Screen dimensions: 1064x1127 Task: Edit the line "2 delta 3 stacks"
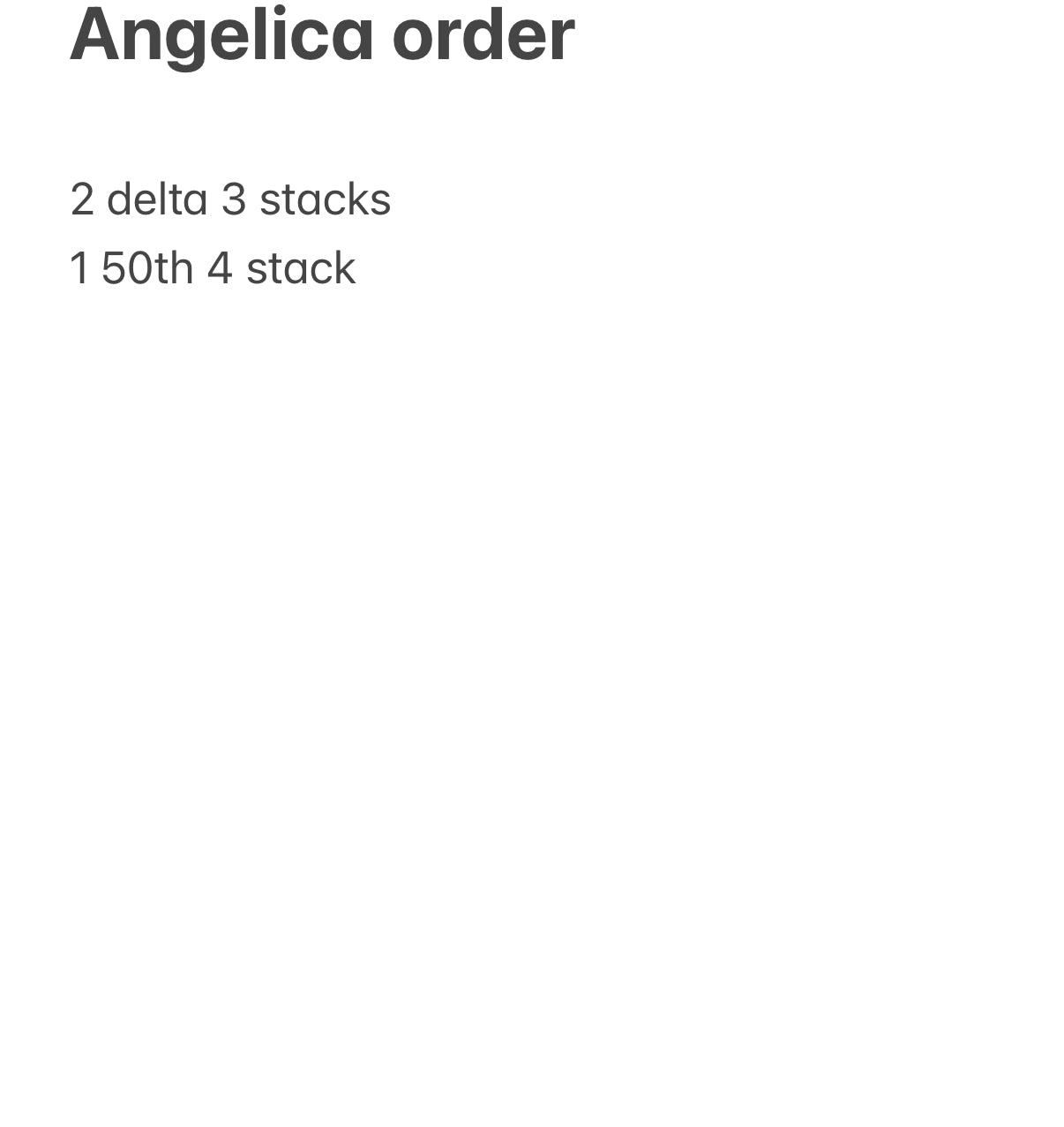click(x=230, y=199)
